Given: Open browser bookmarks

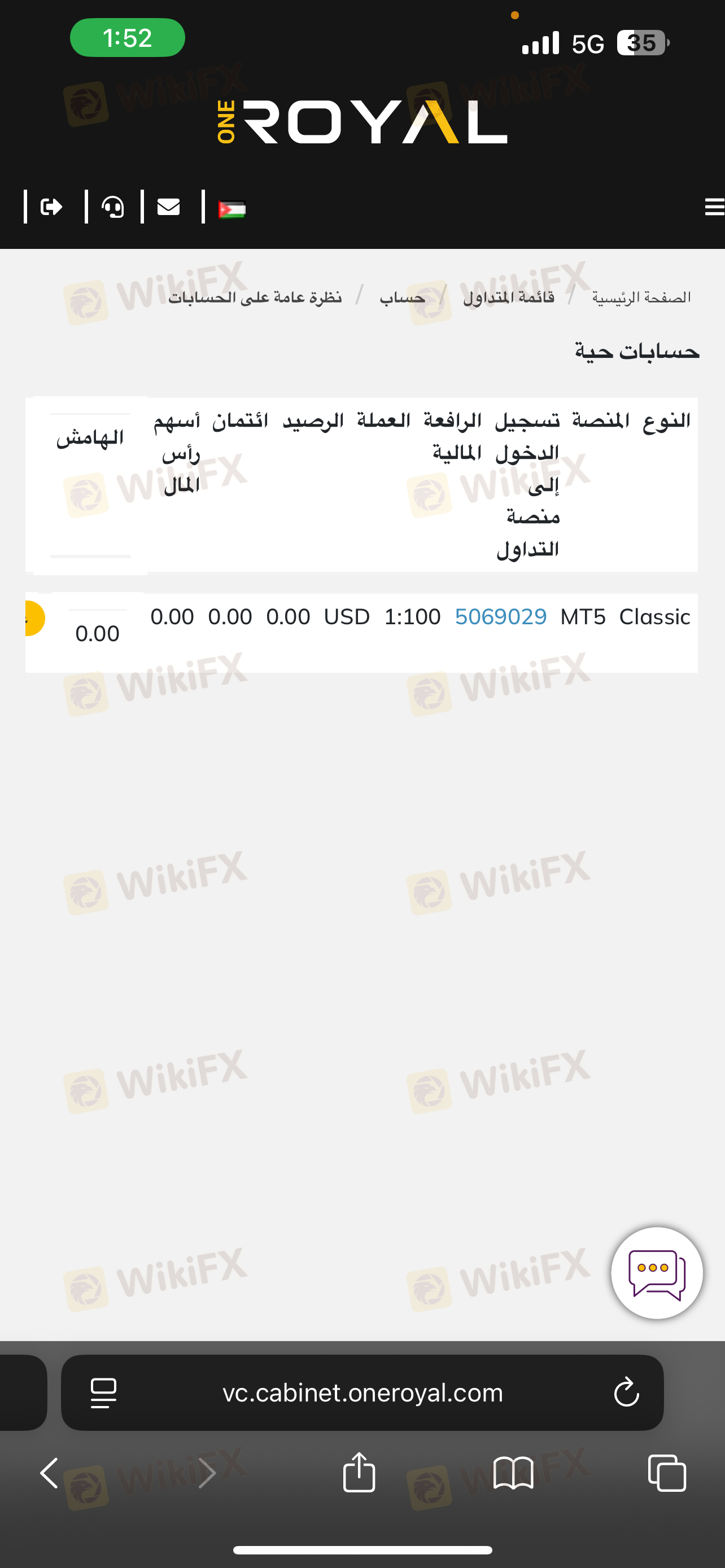Looking at the screenshot, I should [513, 1473].
